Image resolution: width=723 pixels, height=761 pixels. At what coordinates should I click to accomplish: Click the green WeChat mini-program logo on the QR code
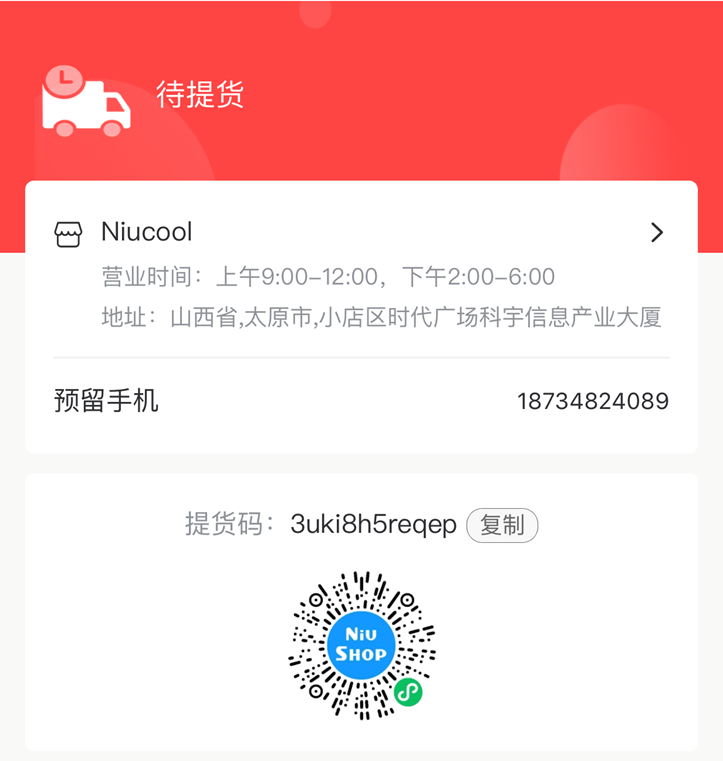tap(407, 691)
